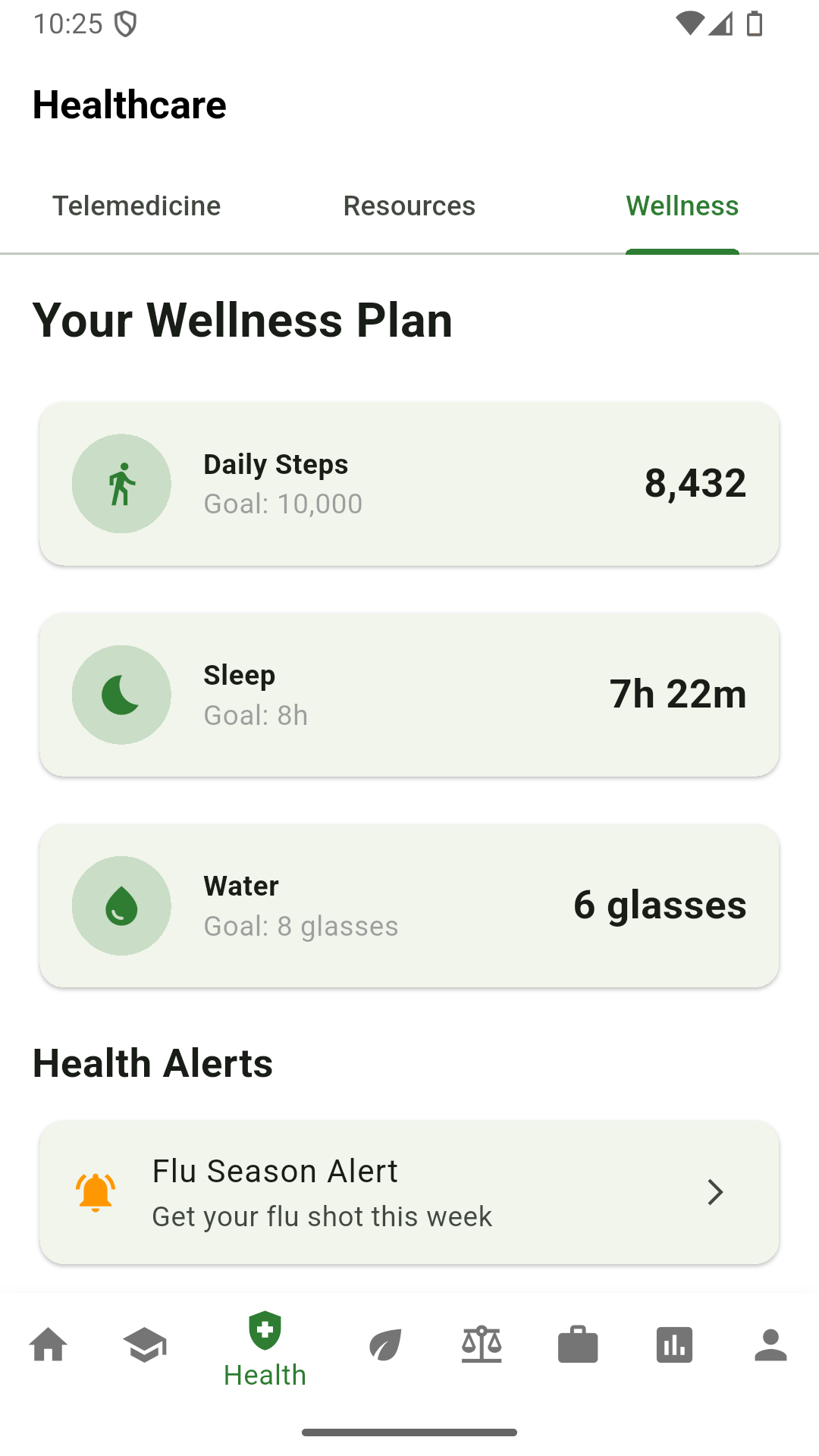Open the graduation cap education tab
This screenshot has height=1456, width=819.
coord(145,1346)
